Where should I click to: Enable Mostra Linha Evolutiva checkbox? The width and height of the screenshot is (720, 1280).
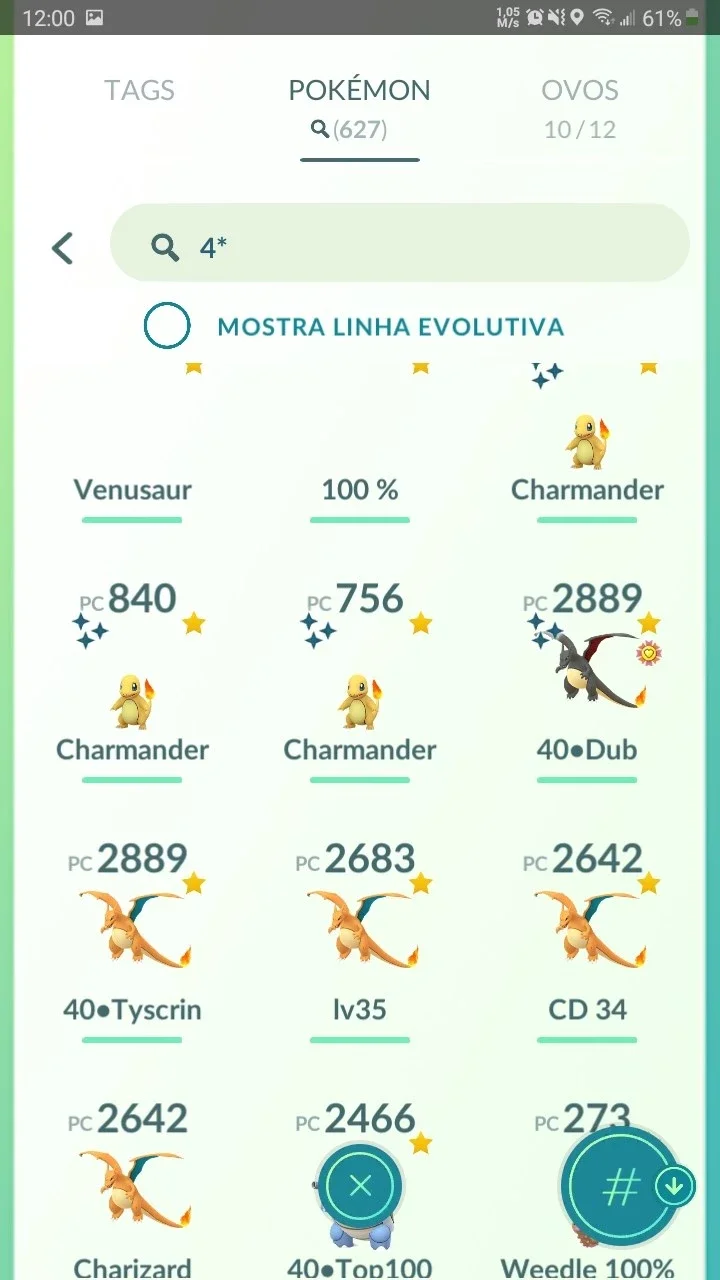click(x=167, y=326)
